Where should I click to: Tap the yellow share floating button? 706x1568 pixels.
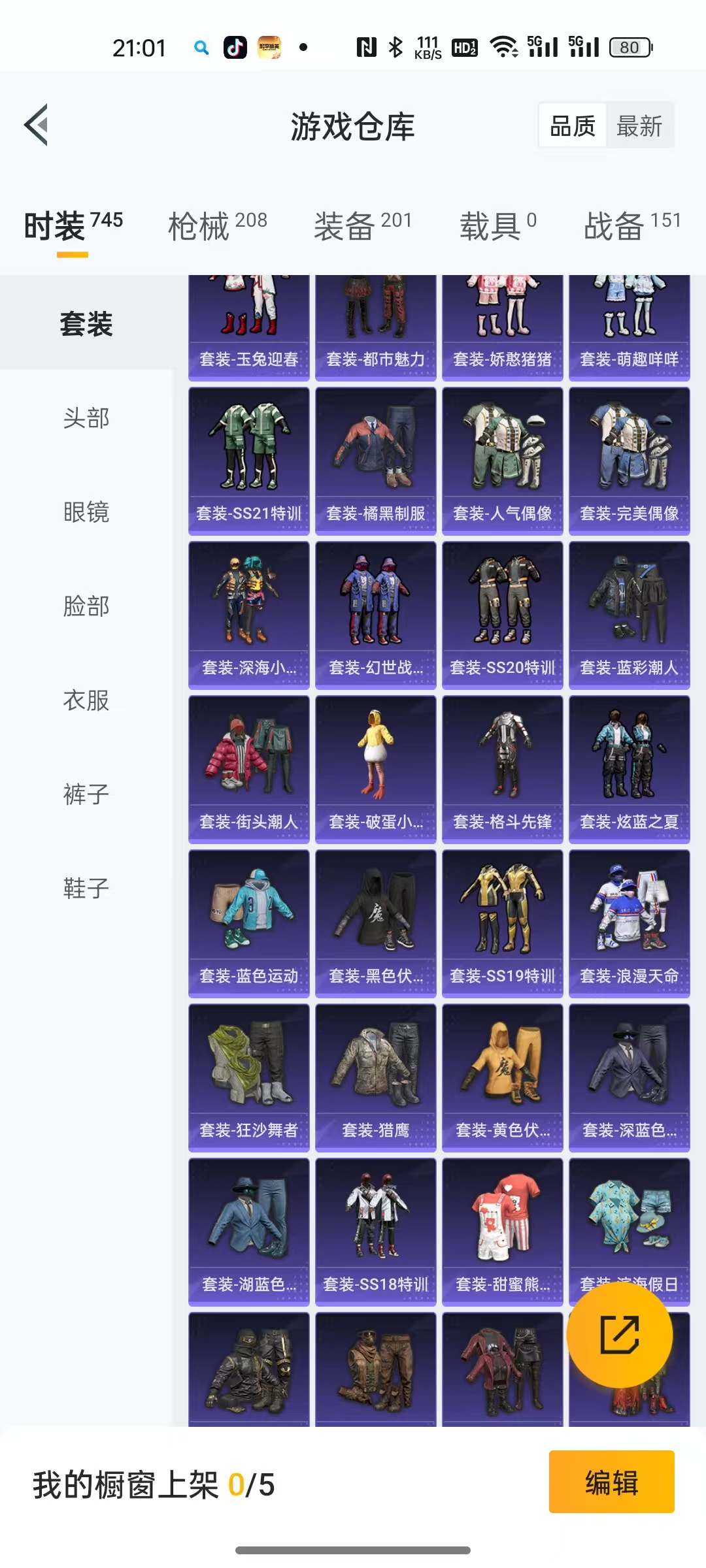(x=619, y=1335)
